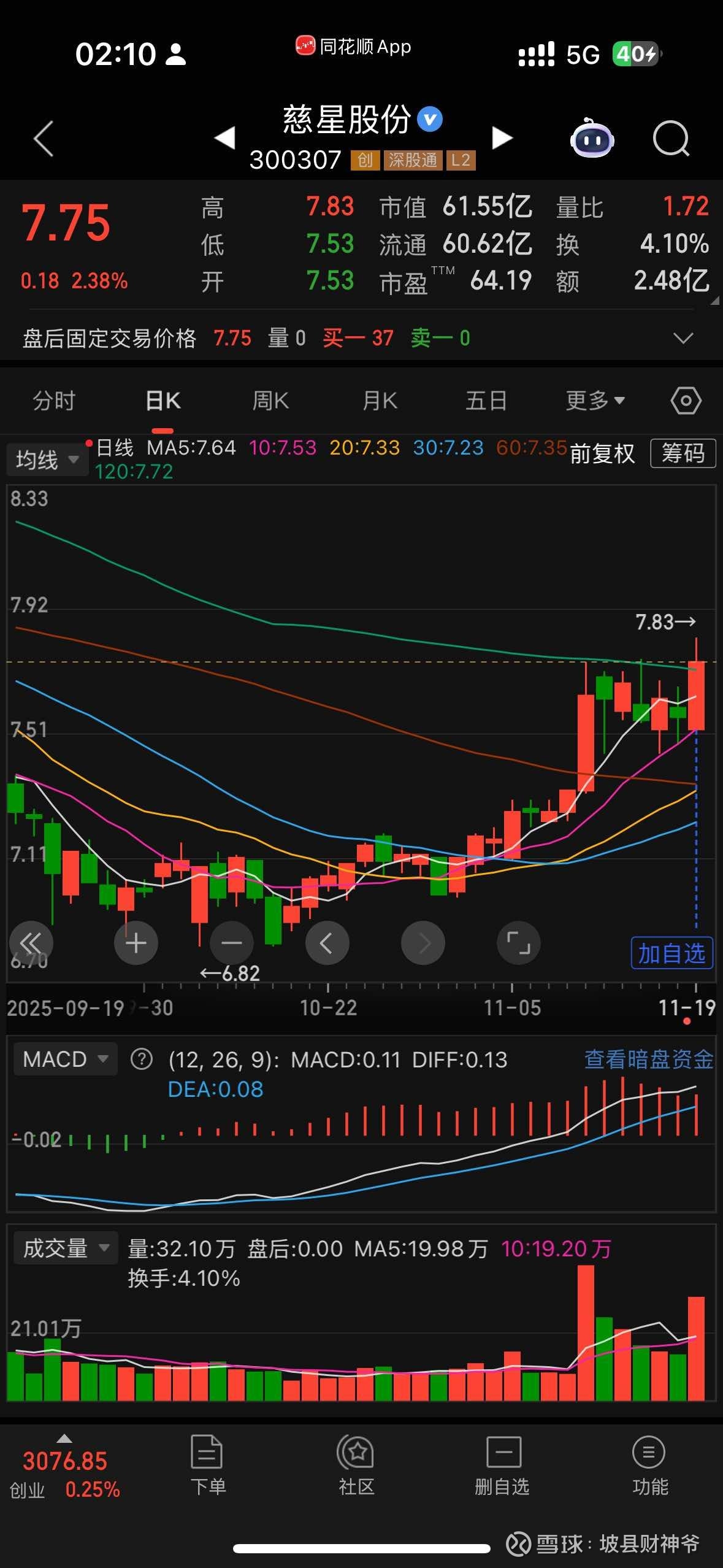This screenshot has height=1568, width=723.
Task: Open chart settings hexagon icon
Action: tap(686, 401)
